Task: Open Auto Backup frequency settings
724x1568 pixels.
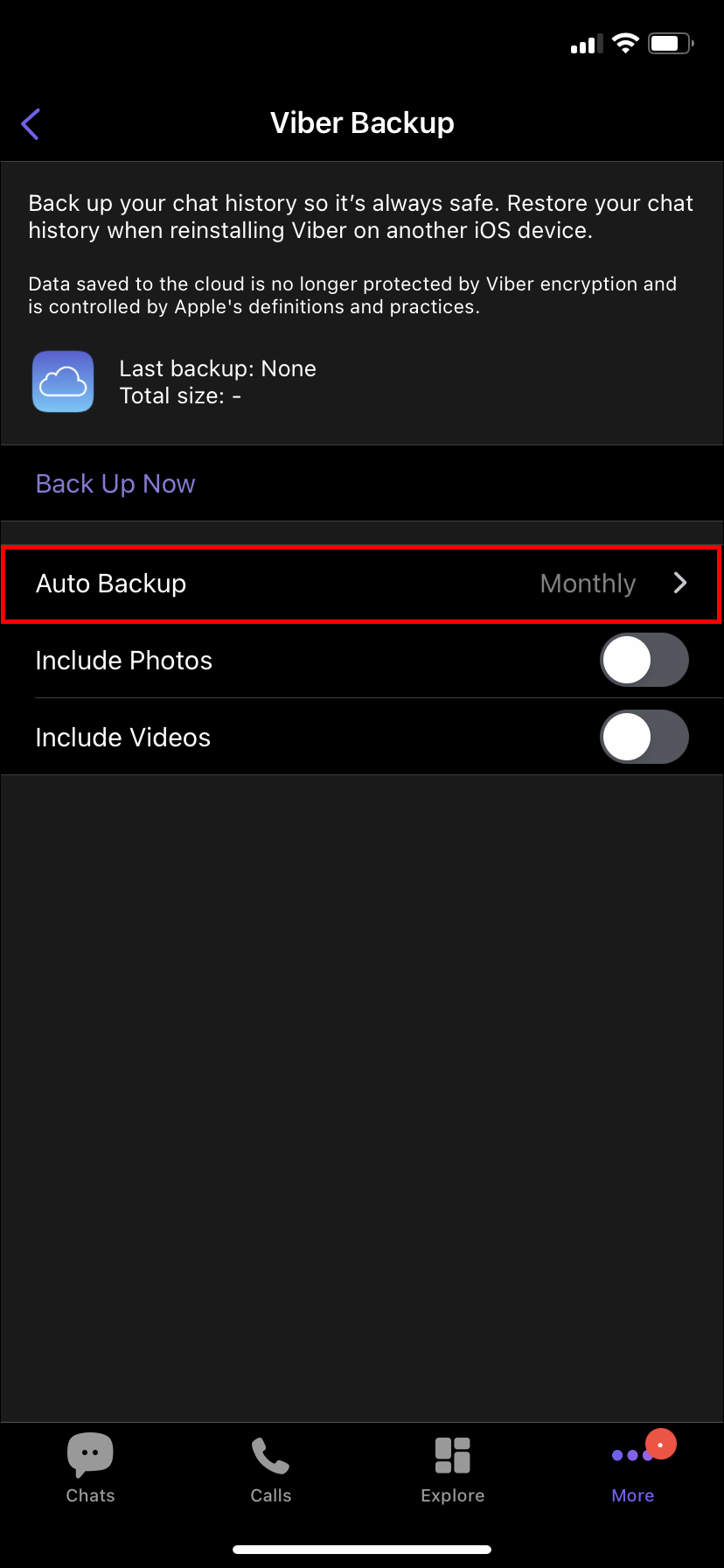Action: click(x=361, y=584)
